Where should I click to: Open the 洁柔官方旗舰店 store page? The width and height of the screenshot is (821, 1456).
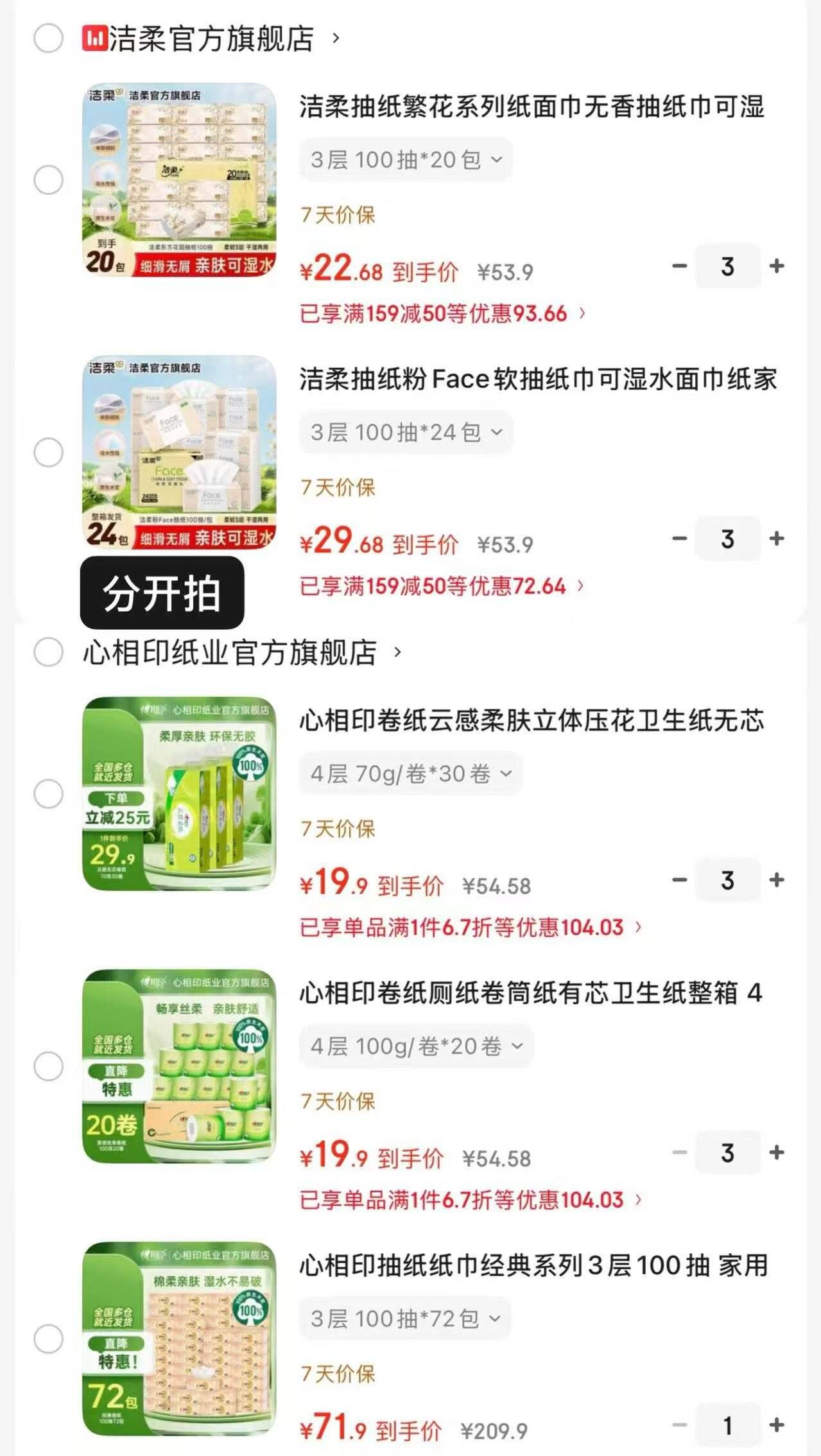pos(212,39)
